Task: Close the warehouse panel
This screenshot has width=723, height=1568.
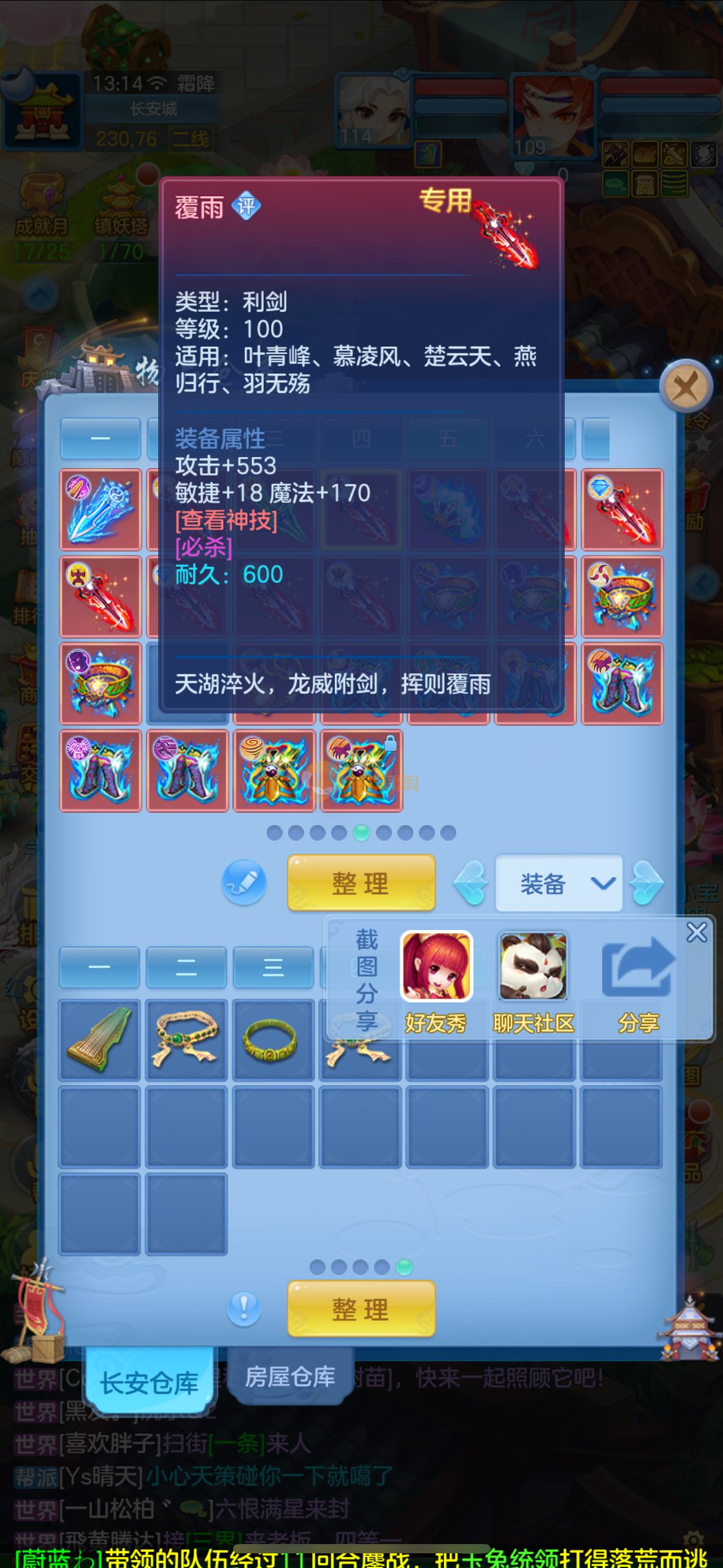Action: pos(686,387)
